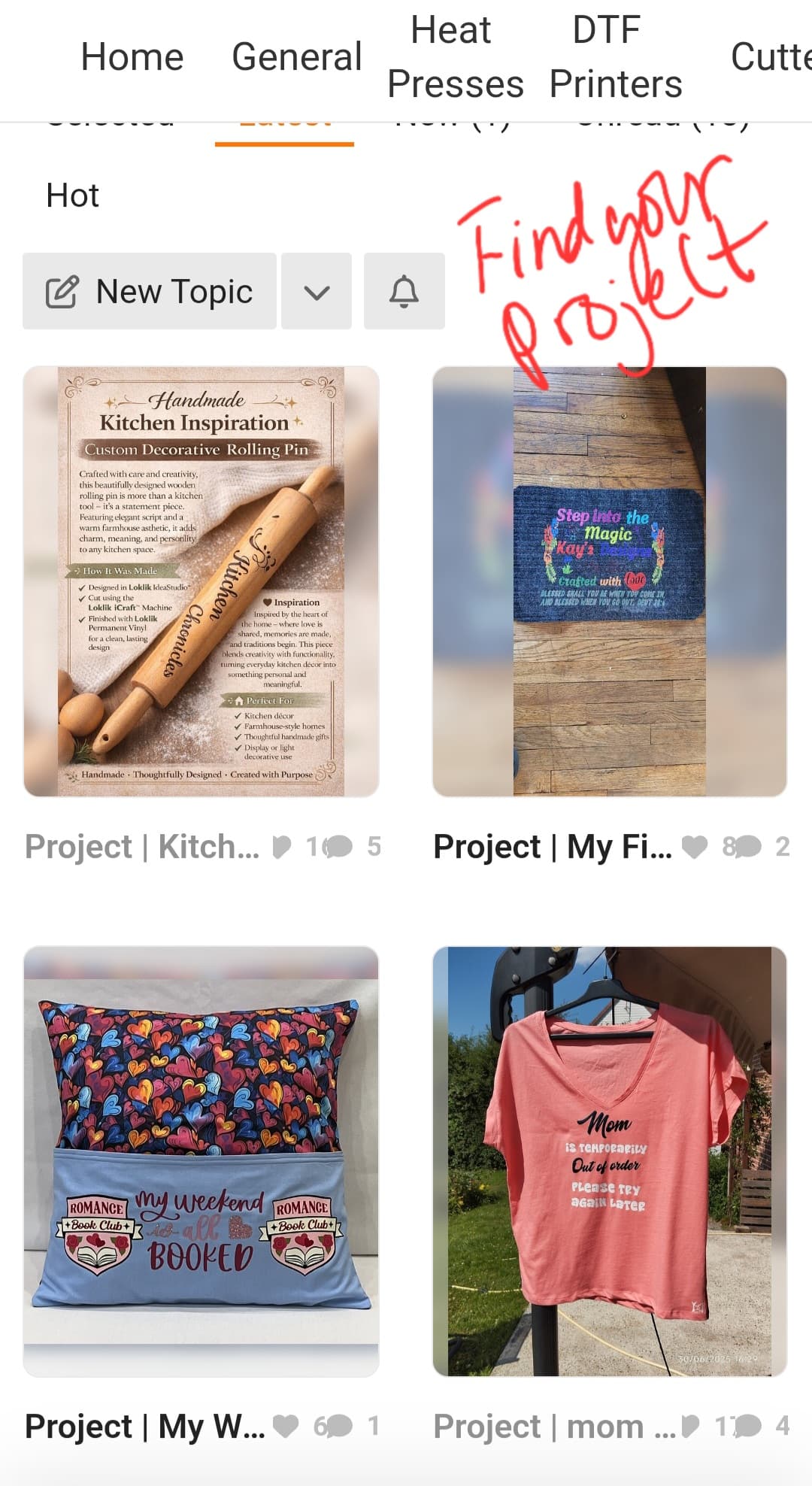812x1486 pixels.
Task: Select the Hot filter tab
Action: click(x=73, y=196)
